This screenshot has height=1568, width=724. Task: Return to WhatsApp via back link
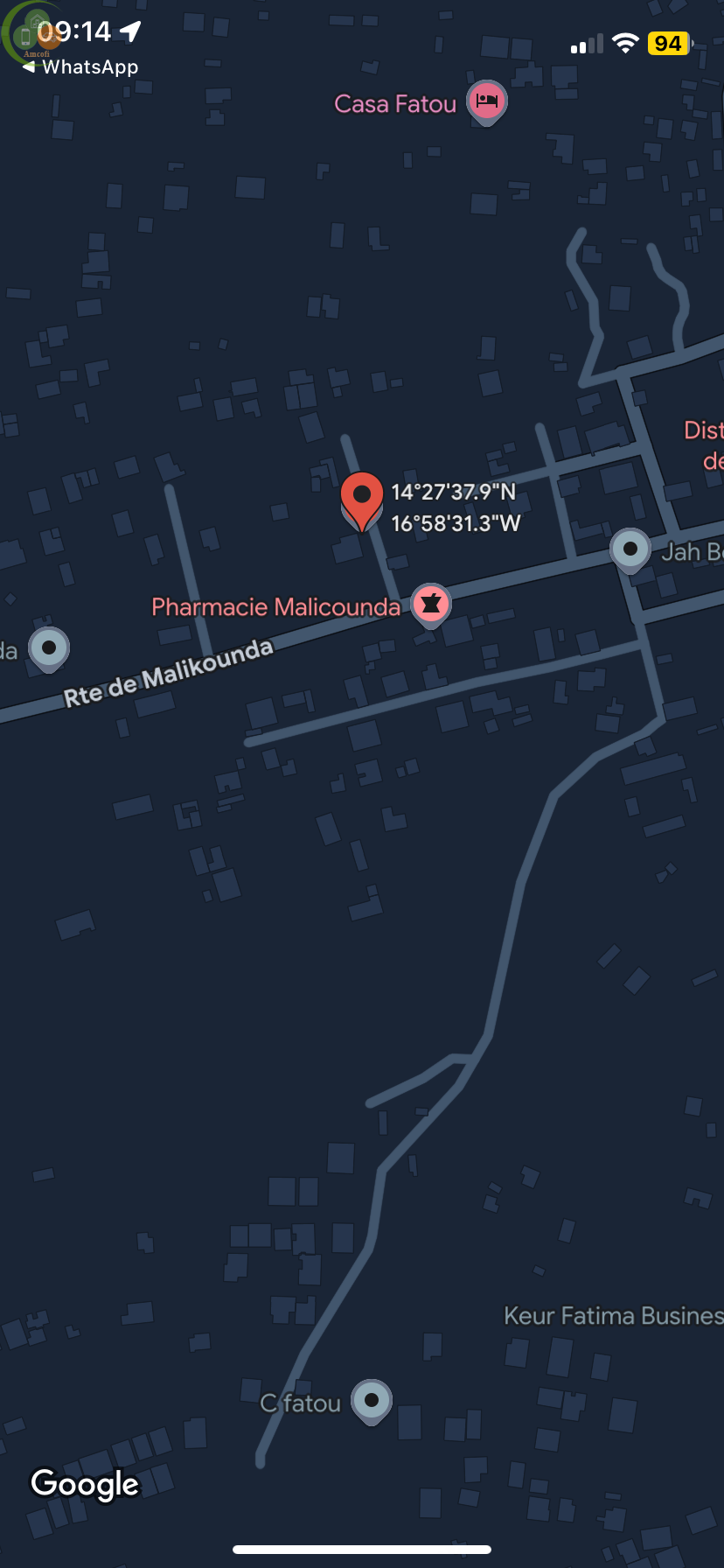tap(80, 67)
